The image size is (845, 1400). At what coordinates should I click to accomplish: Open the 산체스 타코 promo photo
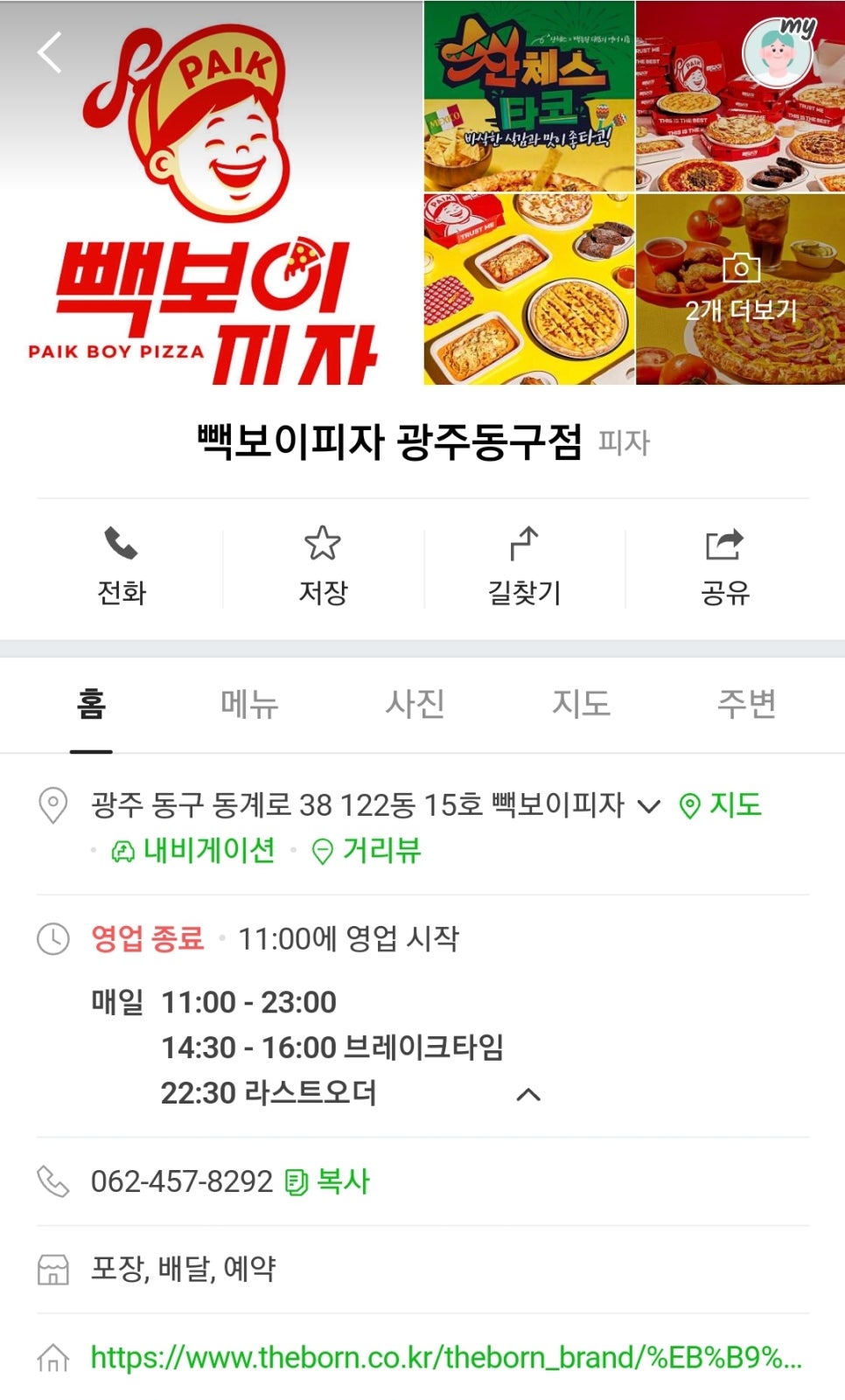click(529, 96)
